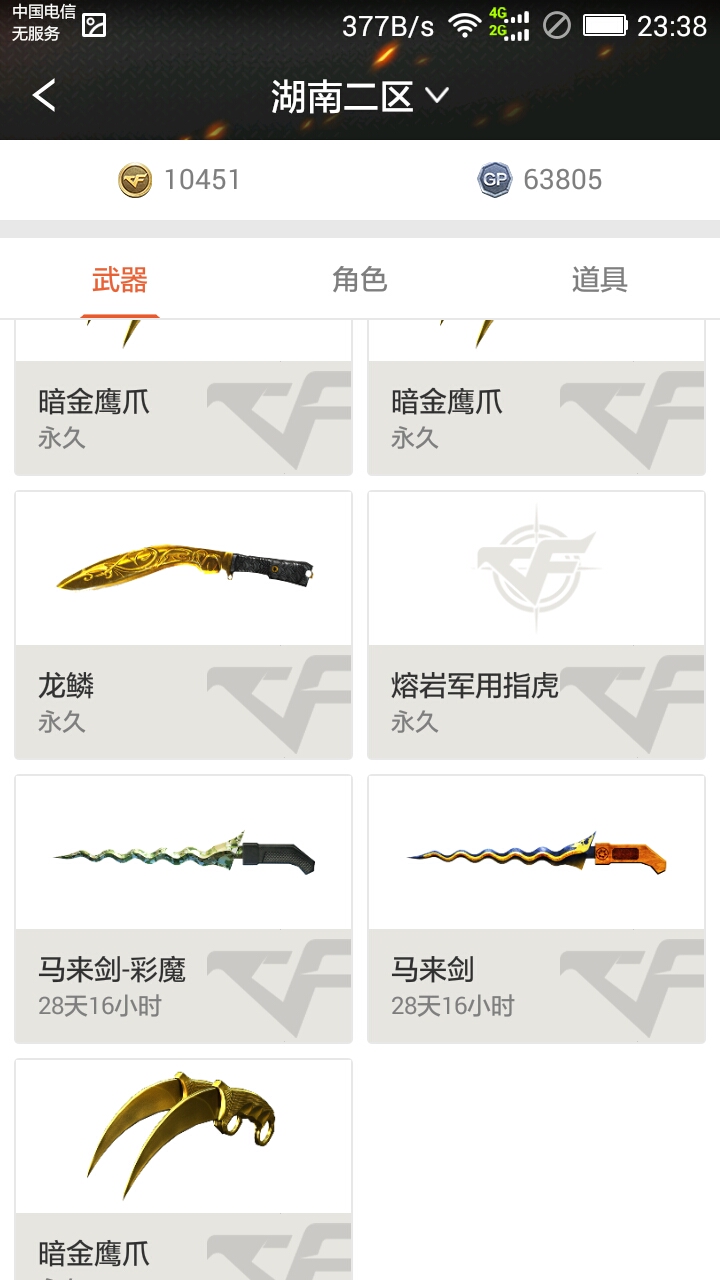Switch to the 道具 tab
The width and height of the screenshot is (720, 1280).
point(600,280)
